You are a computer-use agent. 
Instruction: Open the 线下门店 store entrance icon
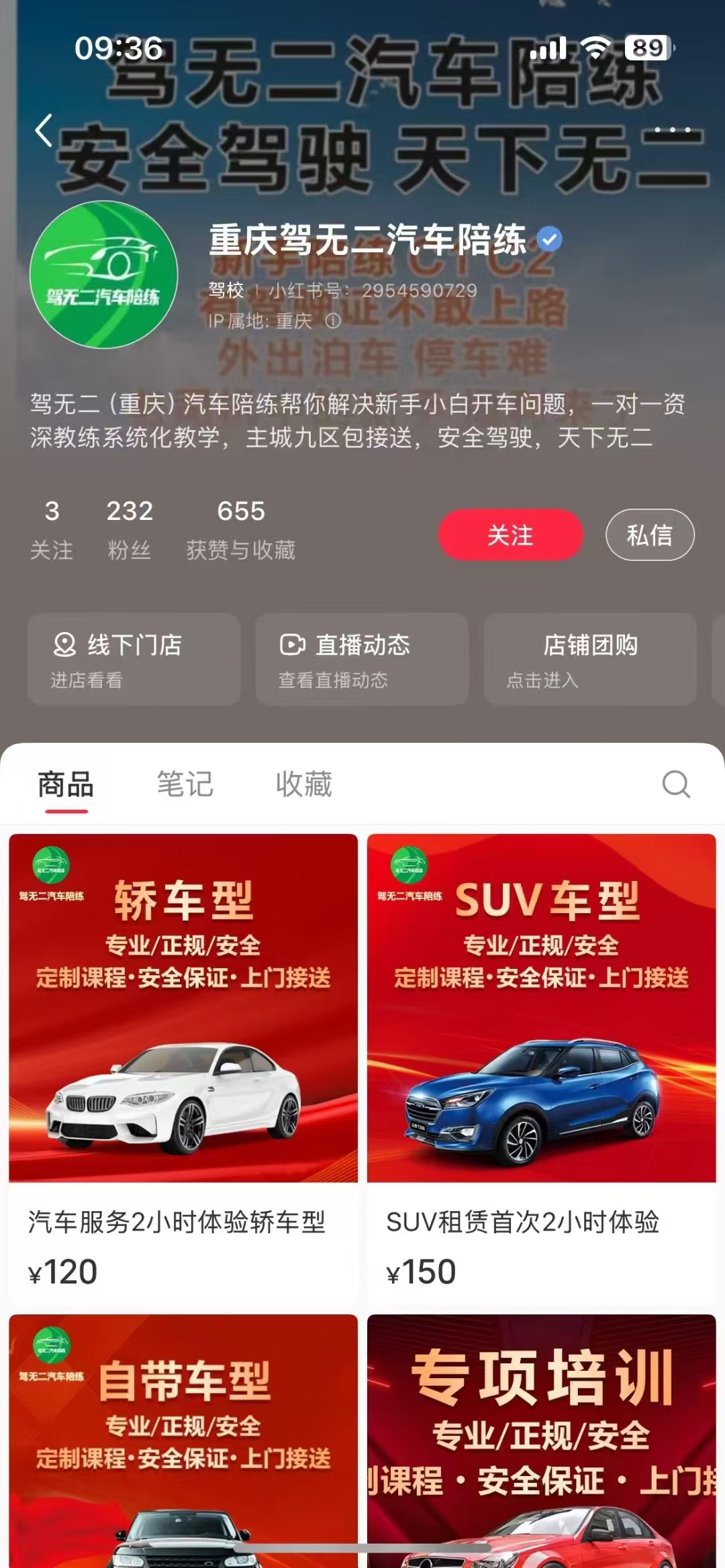[65, 646]
